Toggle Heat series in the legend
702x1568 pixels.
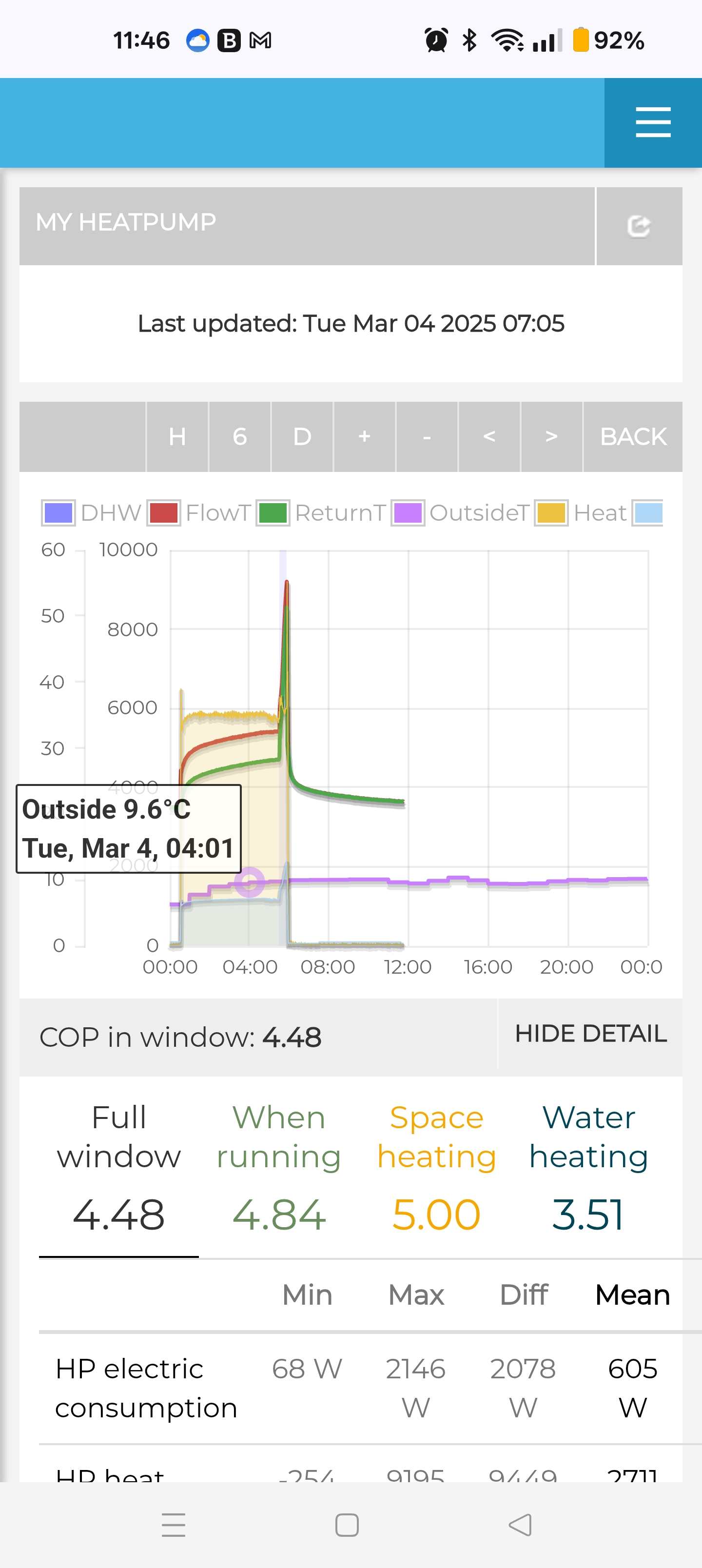[581, 513]
